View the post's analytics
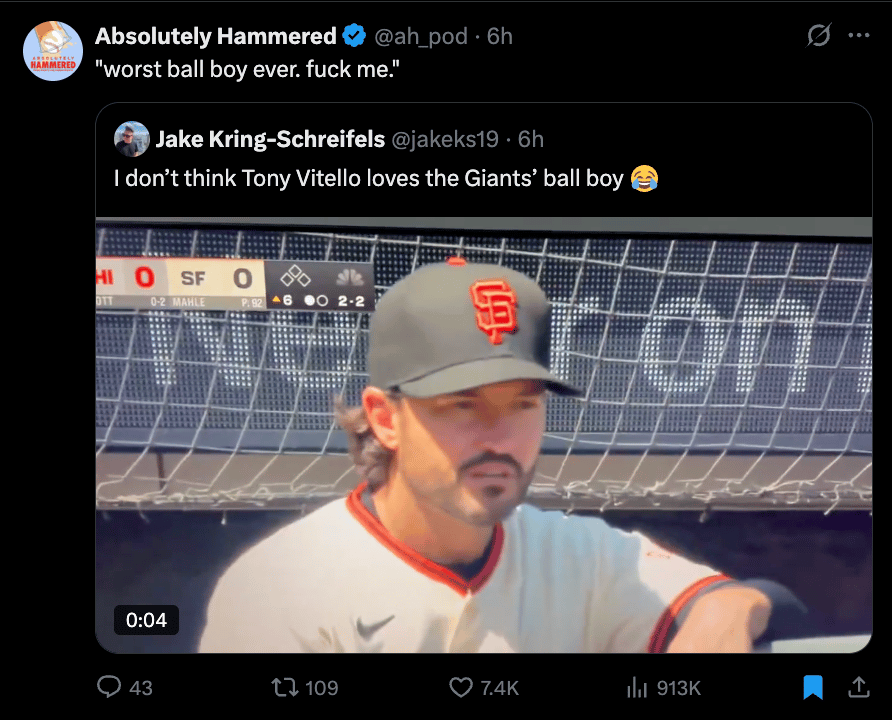Screen dimensions: 892x720 click(637, 687)
